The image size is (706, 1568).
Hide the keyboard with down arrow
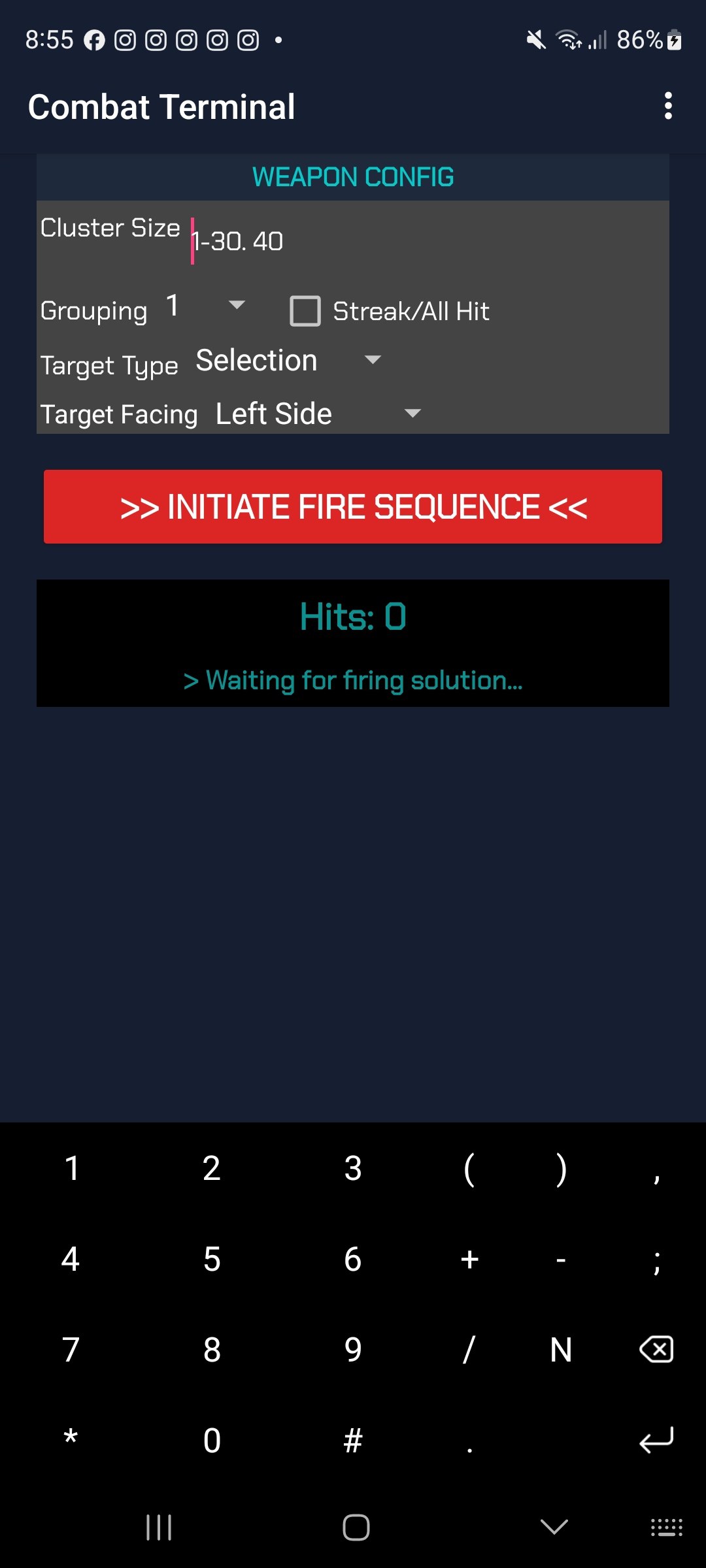554,1527
